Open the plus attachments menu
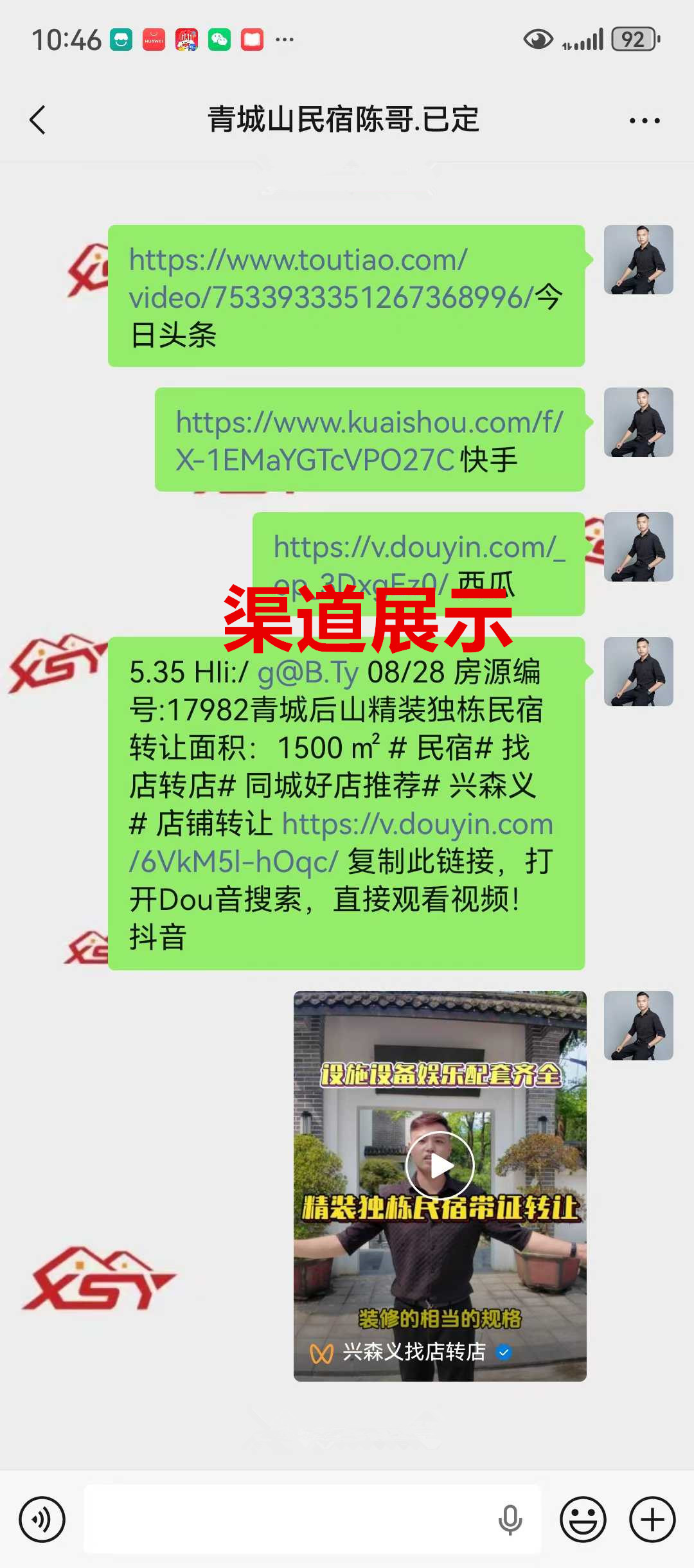This screenshot has height=1568, width=694. click(652, 1520)
